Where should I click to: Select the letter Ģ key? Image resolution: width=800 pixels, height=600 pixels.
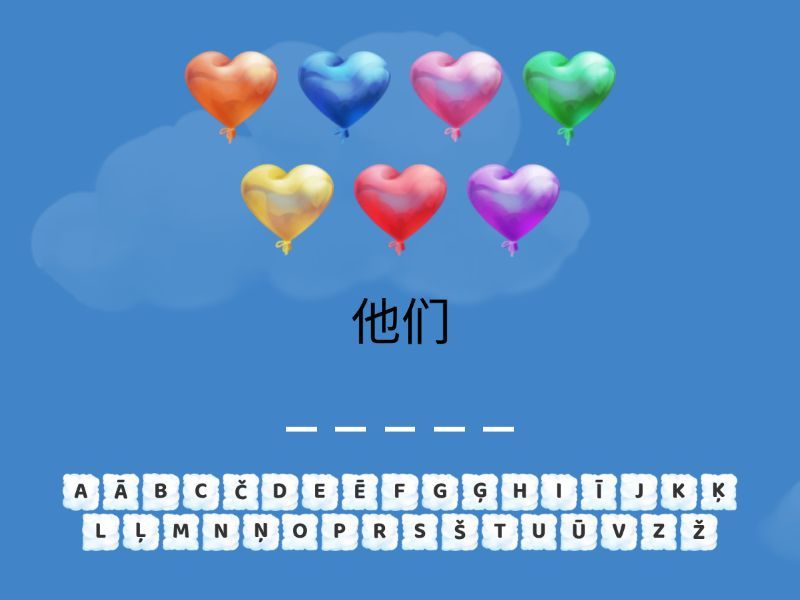click(480, 491)
